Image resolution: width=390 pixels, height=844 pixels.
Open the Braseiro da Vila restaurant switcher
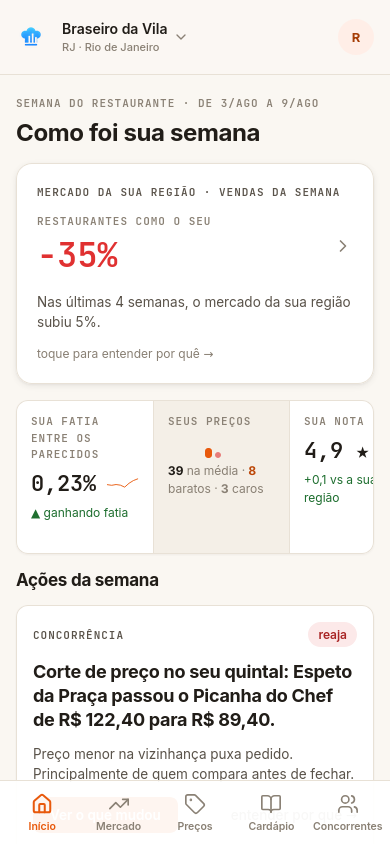[x=124, y=37]
